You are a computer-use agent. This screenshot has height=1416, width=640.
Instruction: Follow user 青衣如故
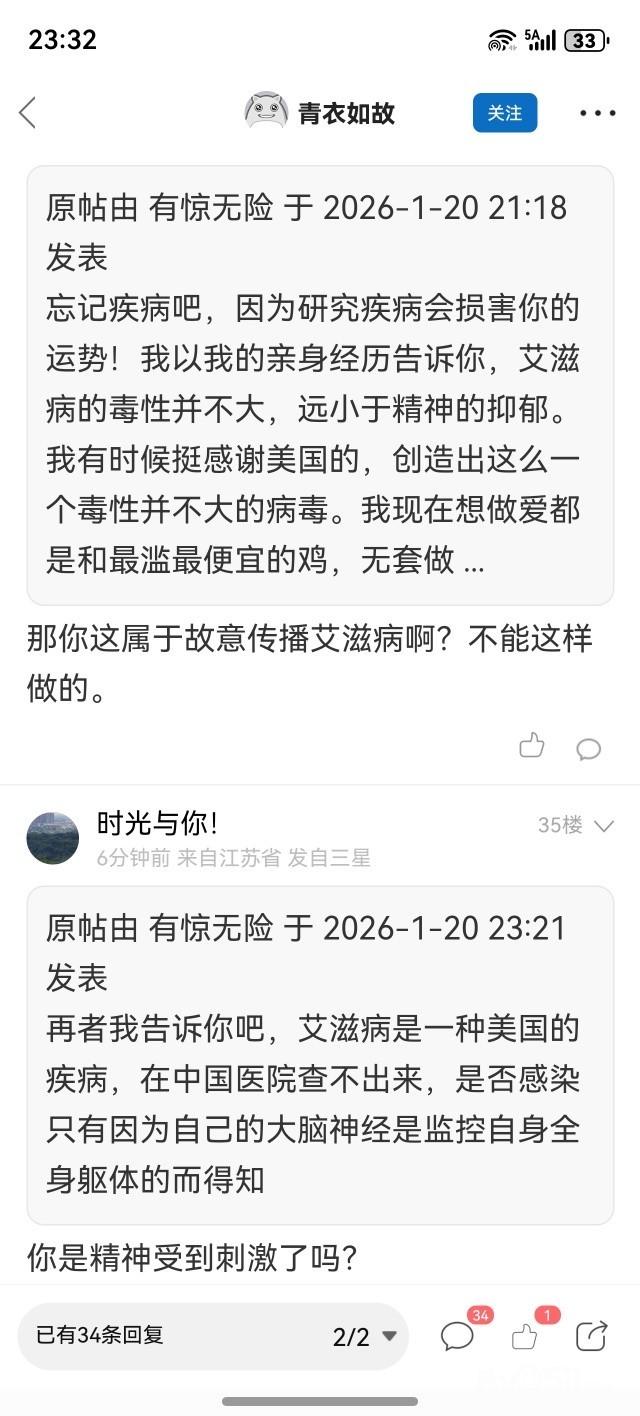[505, 113]
